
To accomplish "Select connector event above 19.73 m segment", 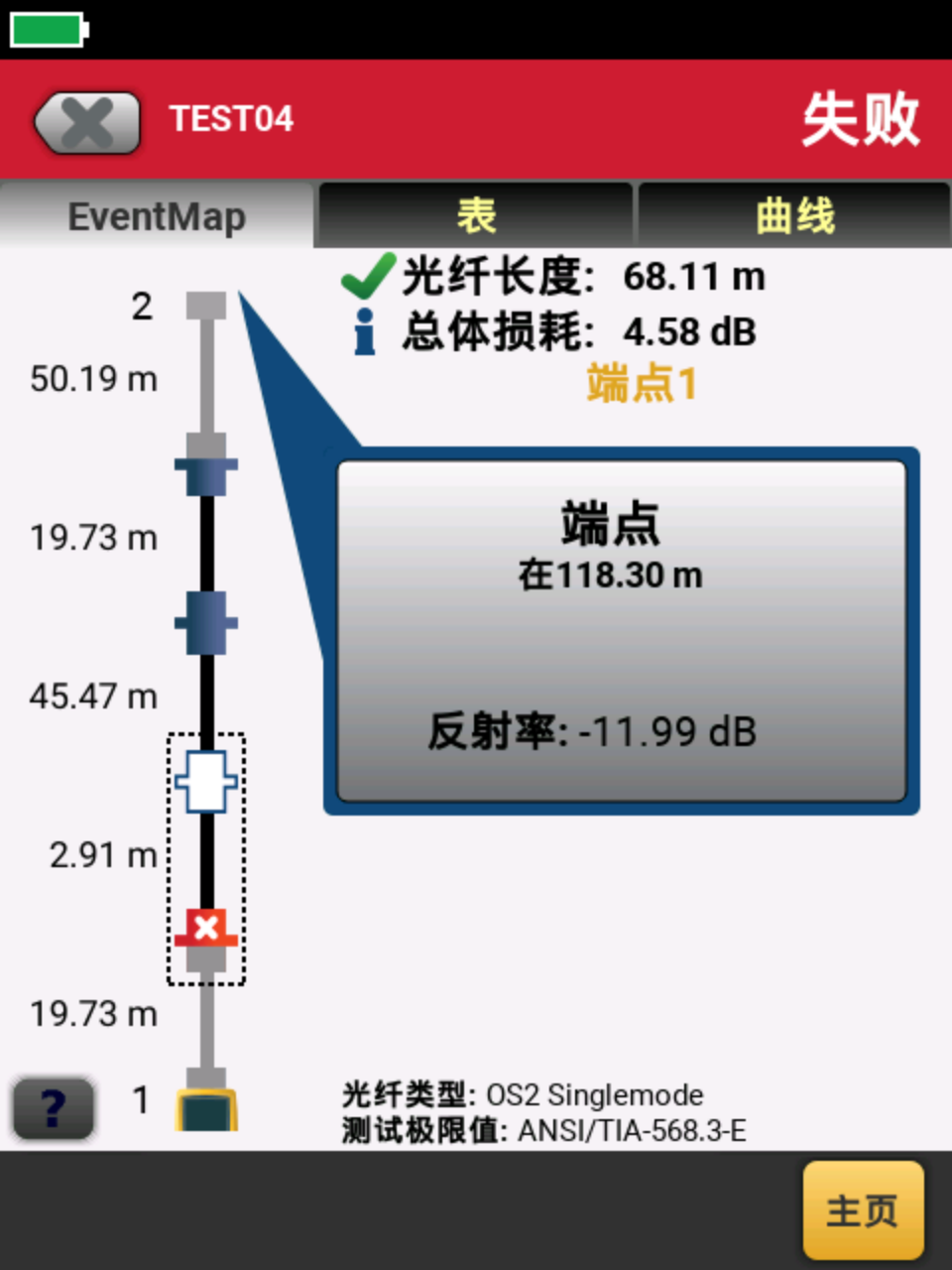I will coord(206,623).
